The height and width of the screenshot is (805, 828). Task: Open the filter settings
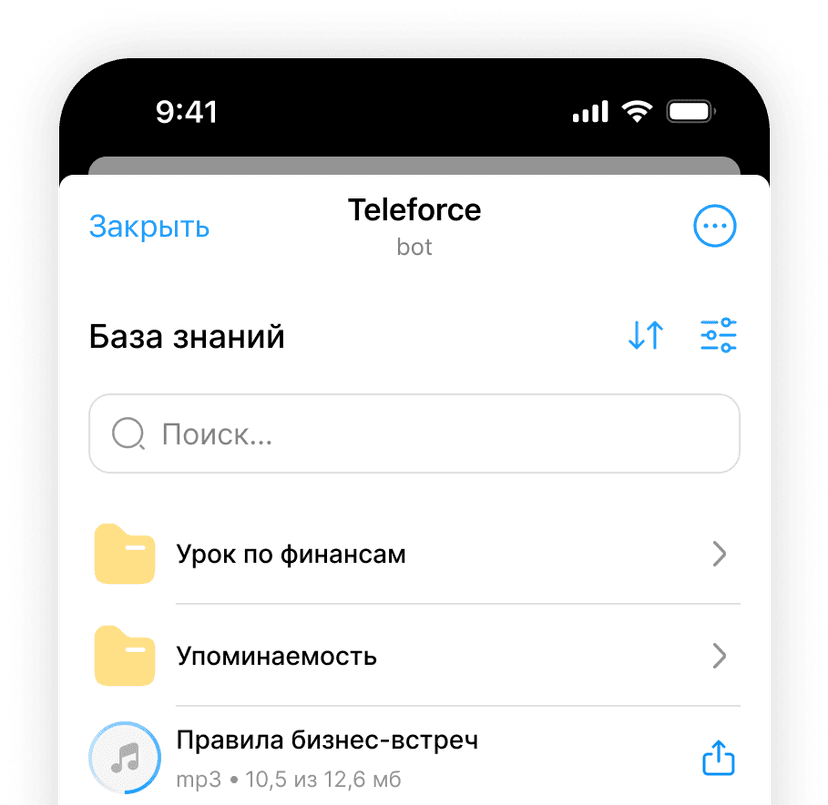tap(718, 336)
